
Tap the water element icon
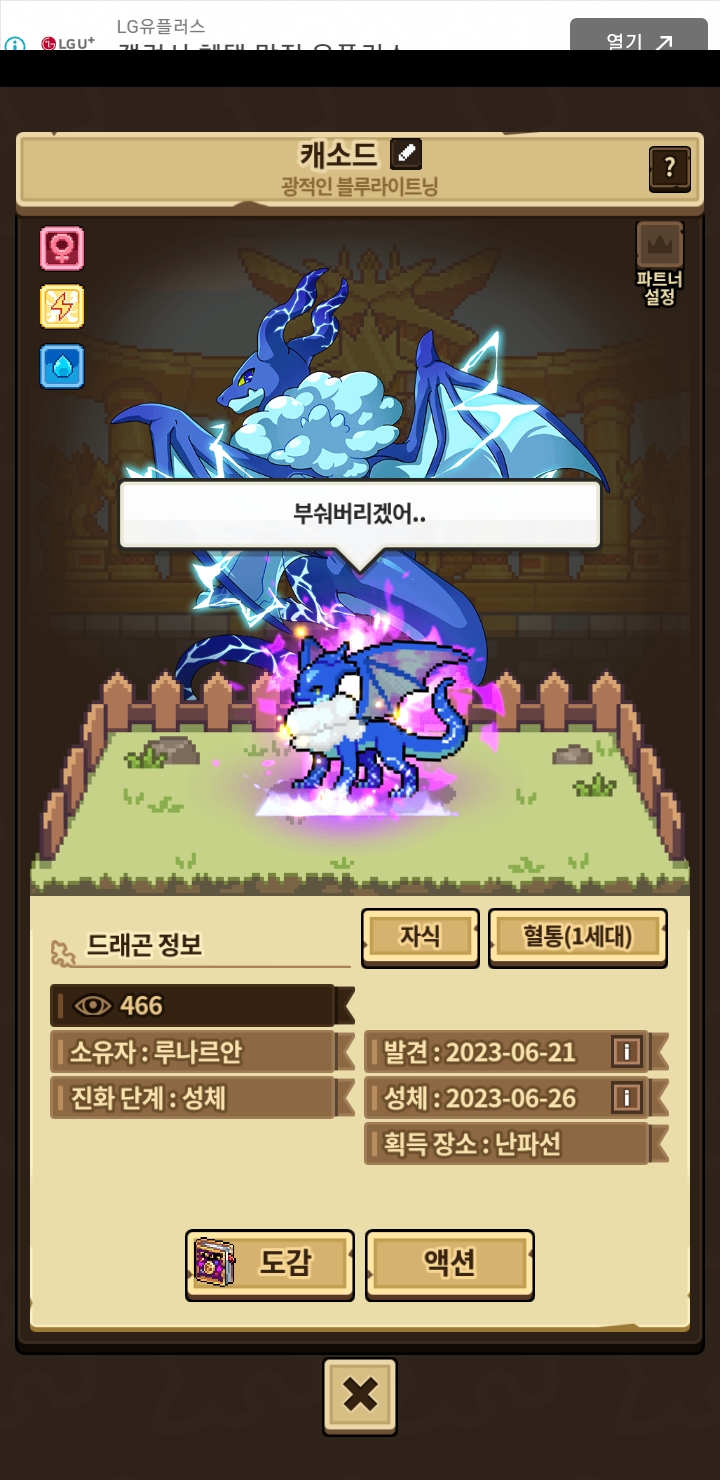pyautogui.click(x=62, y=366)
